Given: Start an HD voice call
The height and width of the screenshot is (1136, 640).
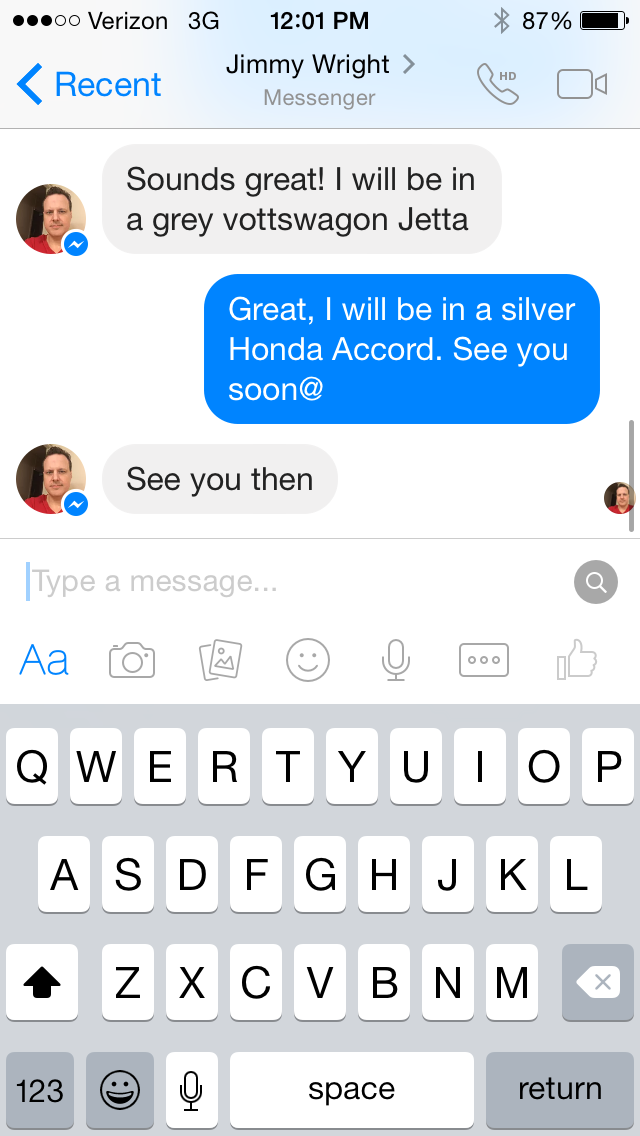Looking at the screenshot, I should pos(498,85).
